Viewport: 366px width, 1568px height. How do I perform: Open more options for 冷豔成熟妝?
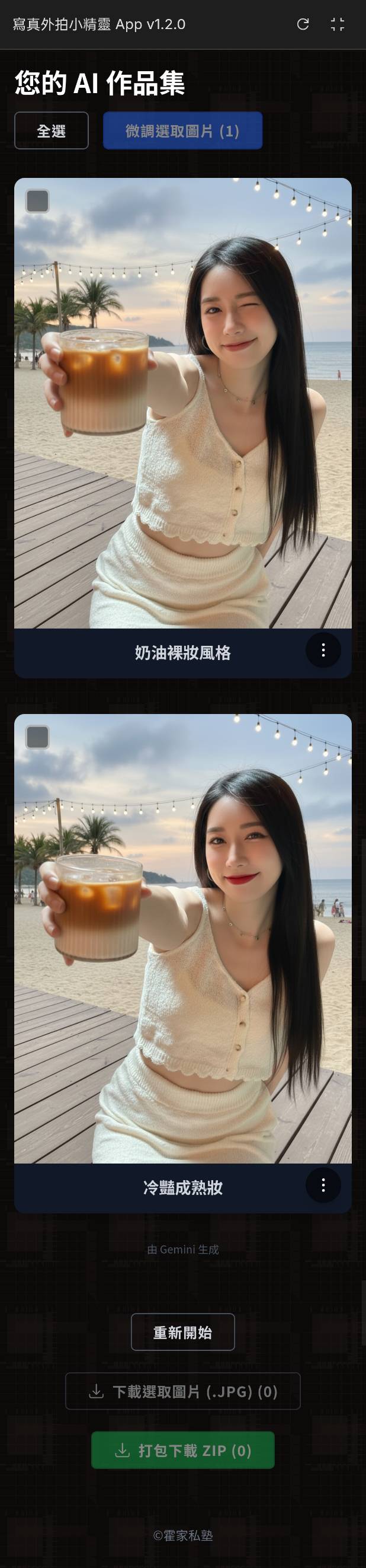pyautogui.click(x=323, y=1185)
